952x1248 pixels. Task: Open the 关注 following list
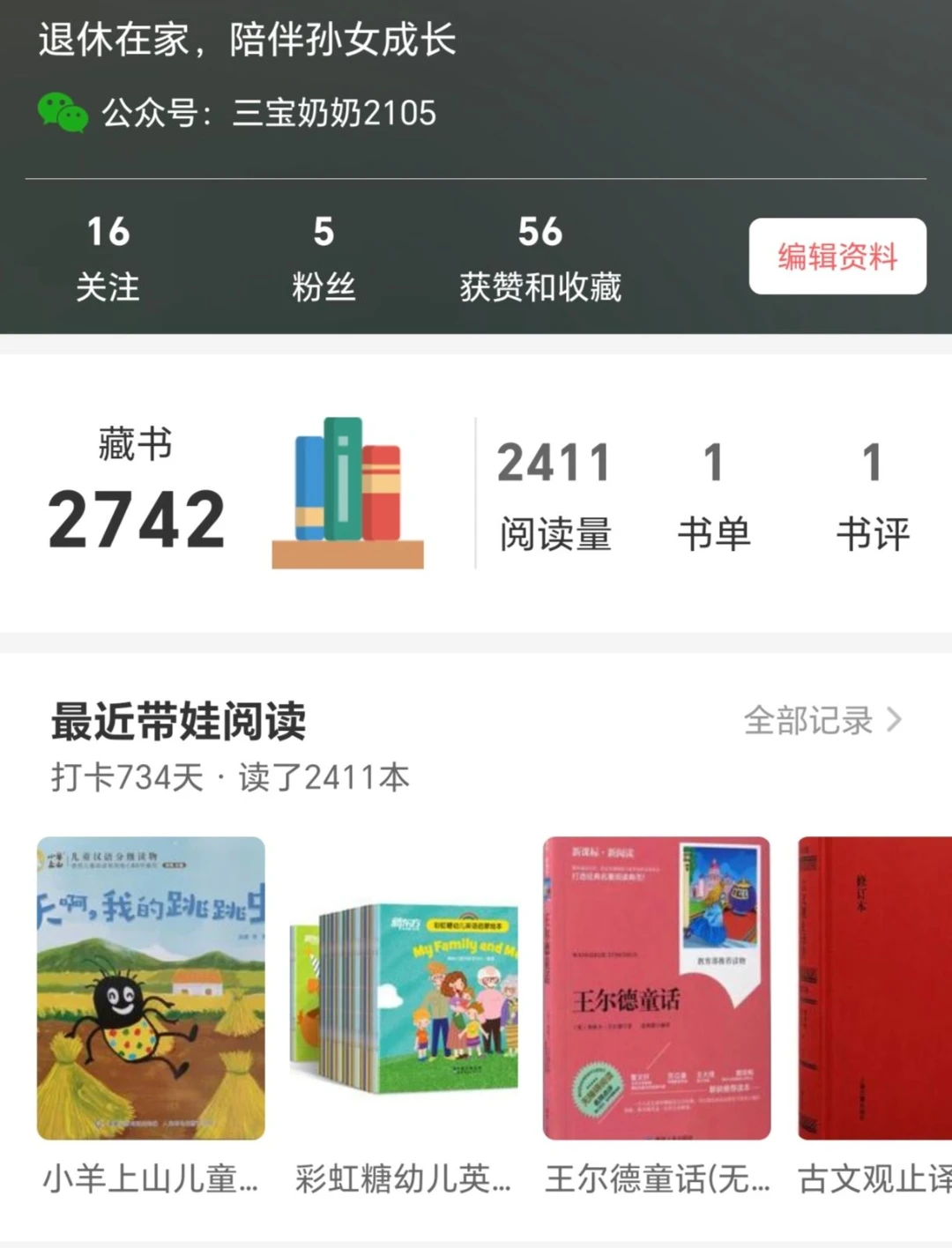[x=108, y=257]
